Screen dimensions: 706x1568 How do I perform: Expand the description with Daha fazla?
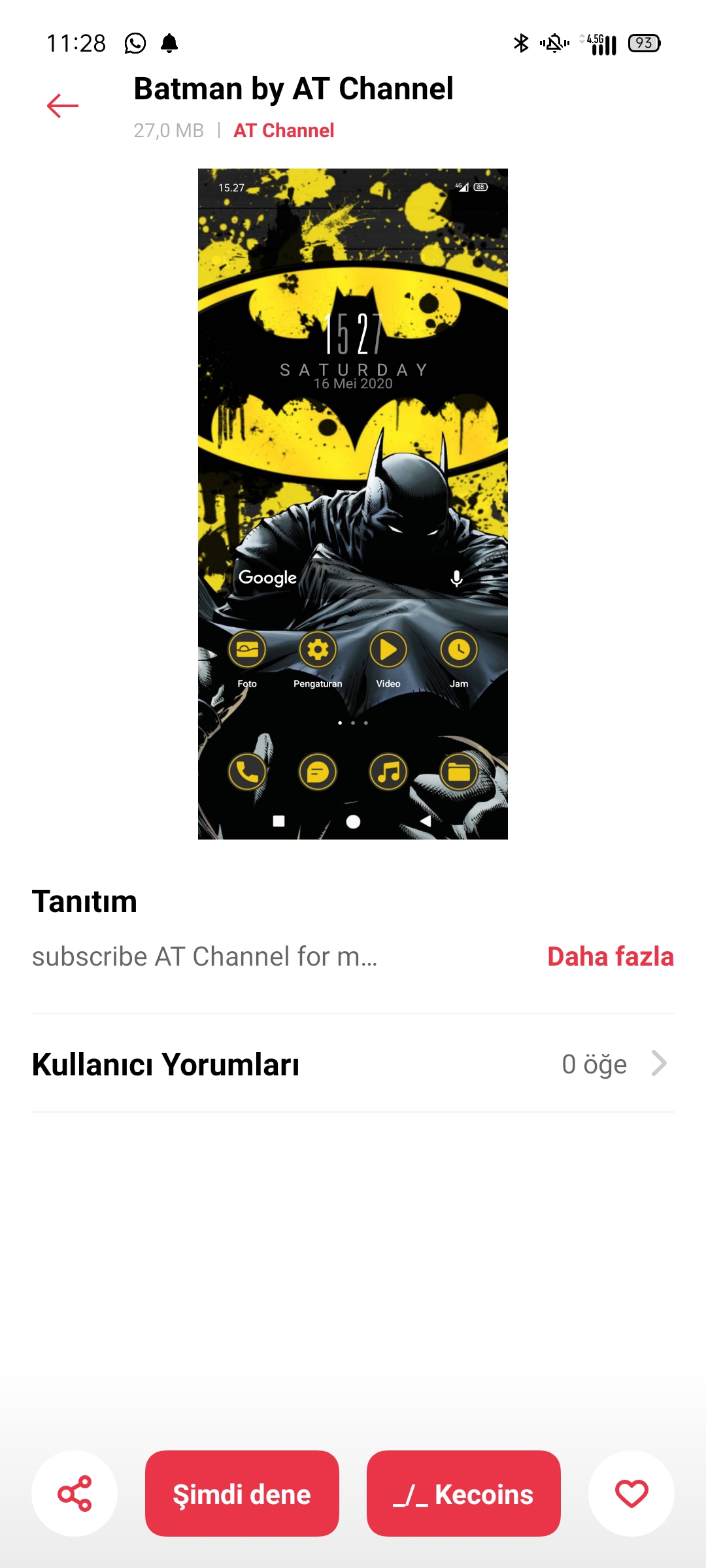[x=610, y=956]
